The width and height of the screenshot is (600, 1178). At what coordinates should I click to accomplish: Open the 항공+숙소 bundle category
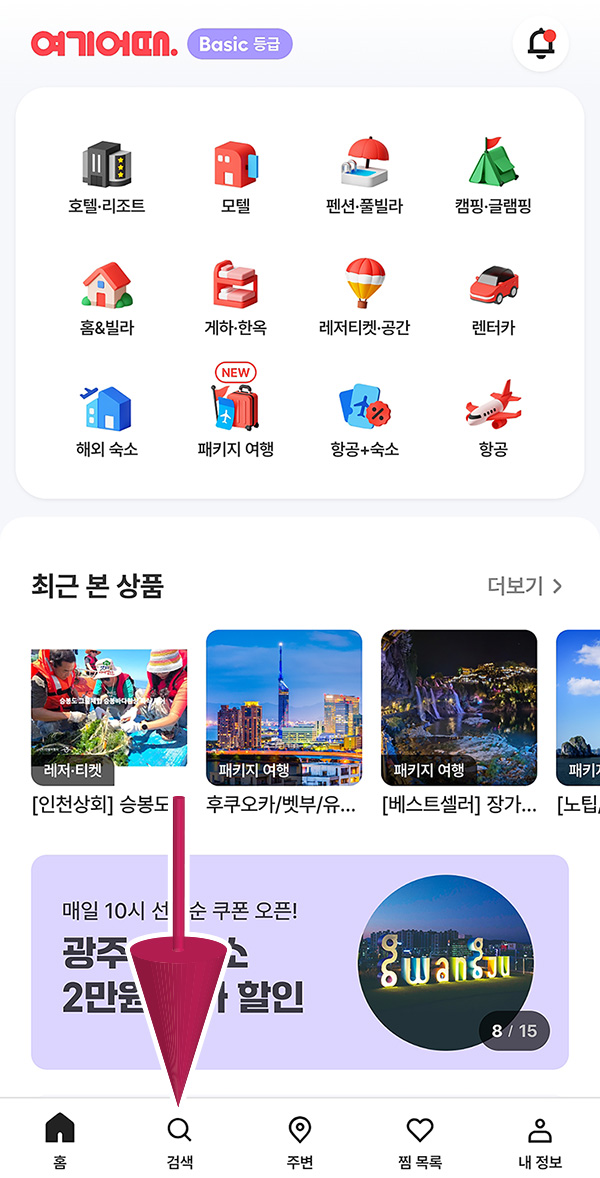click(x=364, y=420)
